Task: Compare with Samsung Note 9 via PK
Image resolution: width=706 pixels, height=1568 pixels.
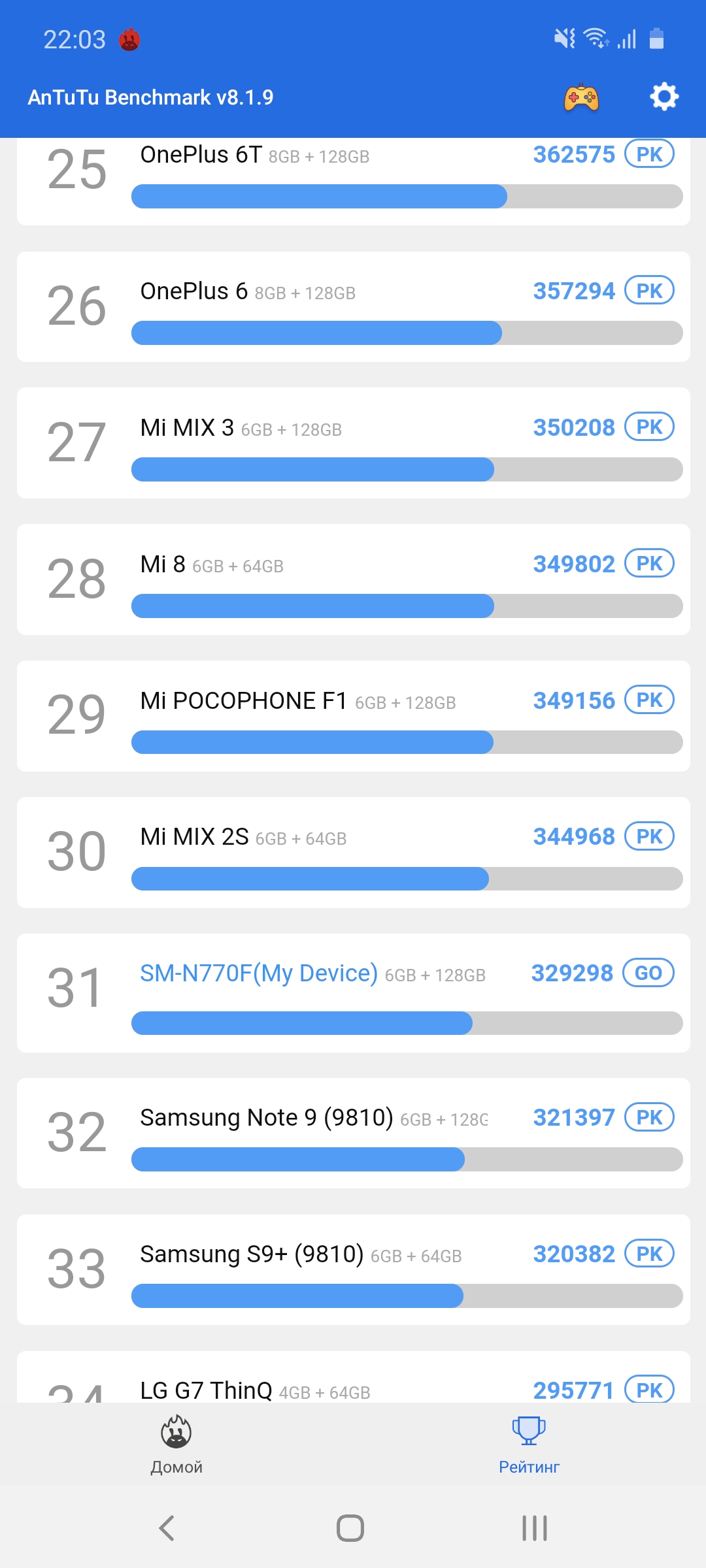Action: [649, 1118]
